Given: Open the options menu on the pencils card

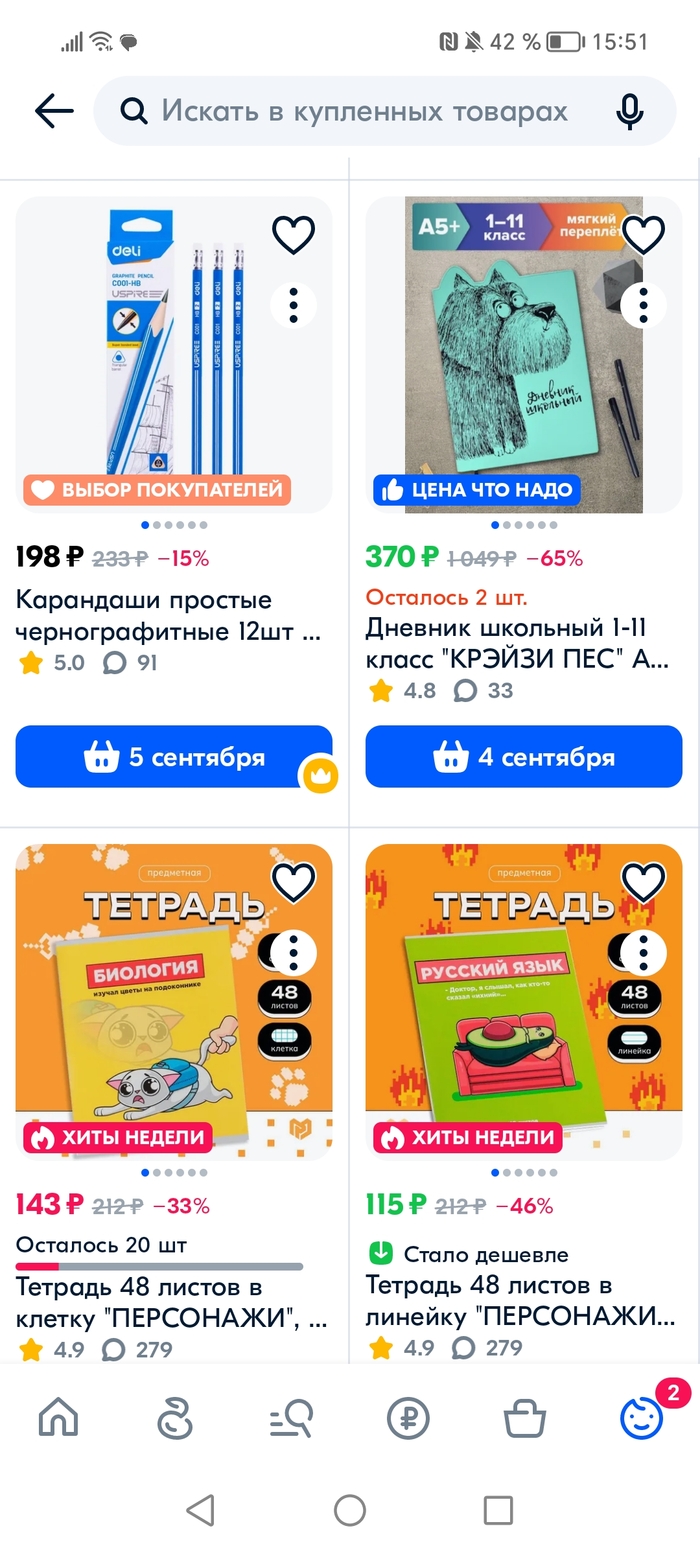Looking at the screenshot, I should [294, 305].
